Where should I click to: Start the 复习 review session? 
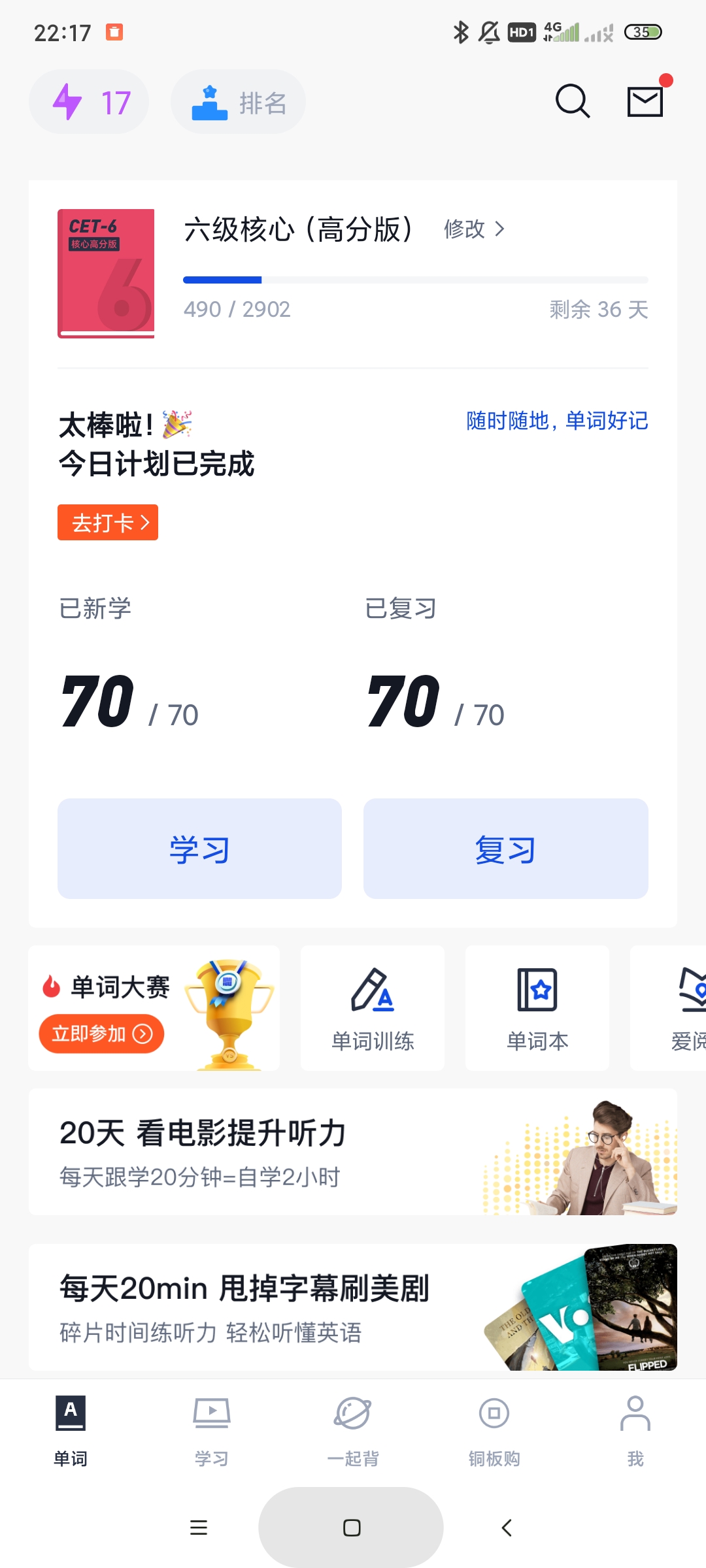[x=505, y=849]
